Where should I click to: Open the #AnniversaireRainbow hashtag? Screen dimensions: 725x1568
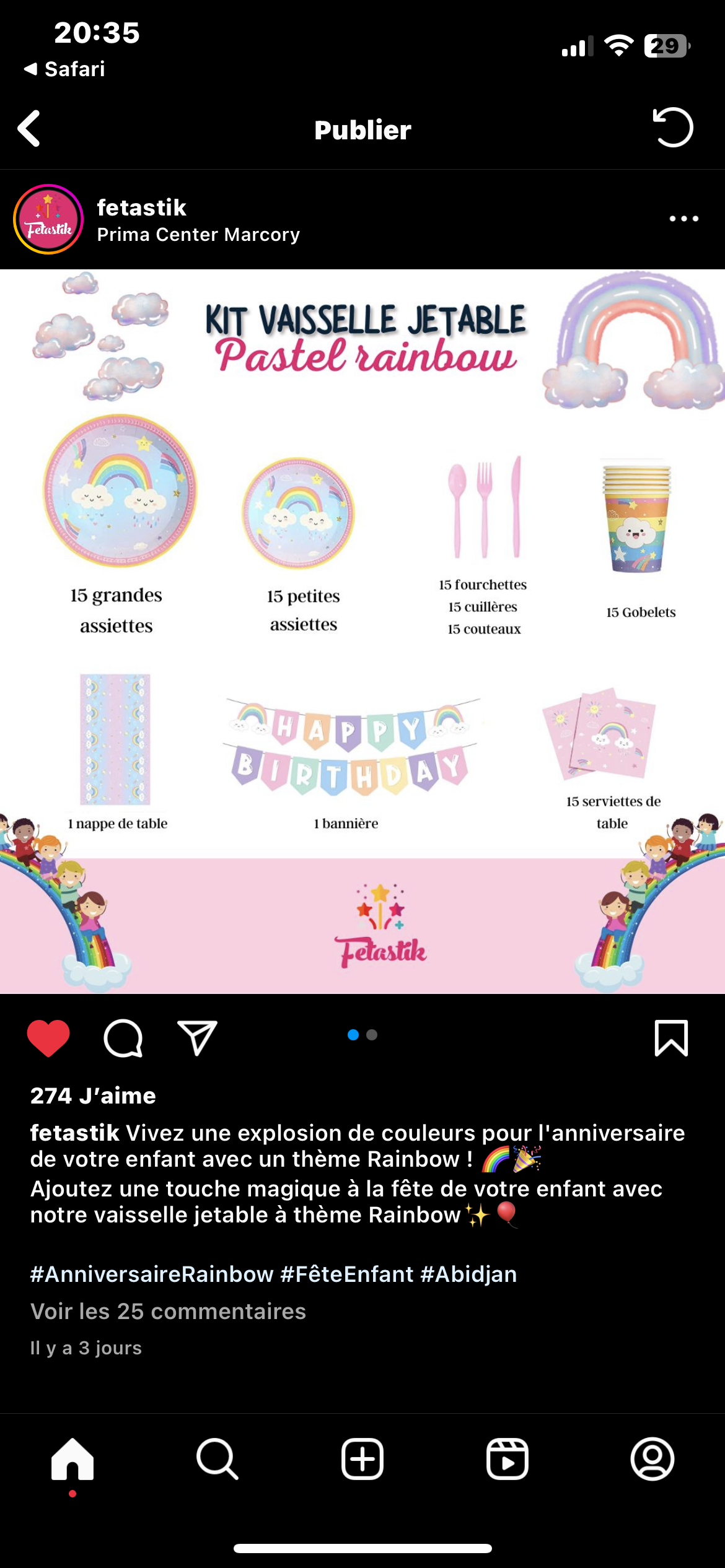click(x=152, y=1274)
